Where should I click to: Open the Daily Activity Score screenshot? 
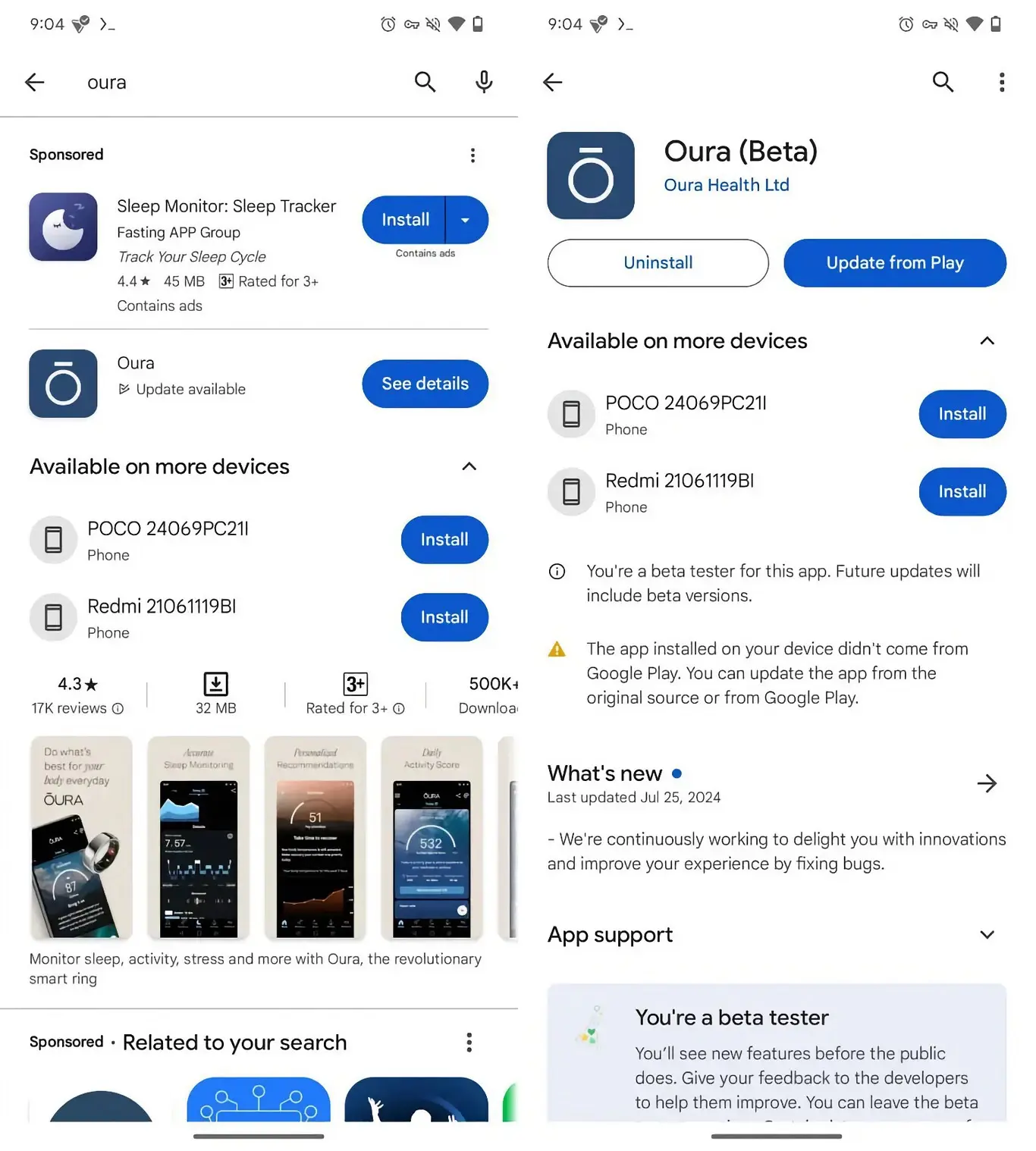pyautogui.click(x=432, y=837)
